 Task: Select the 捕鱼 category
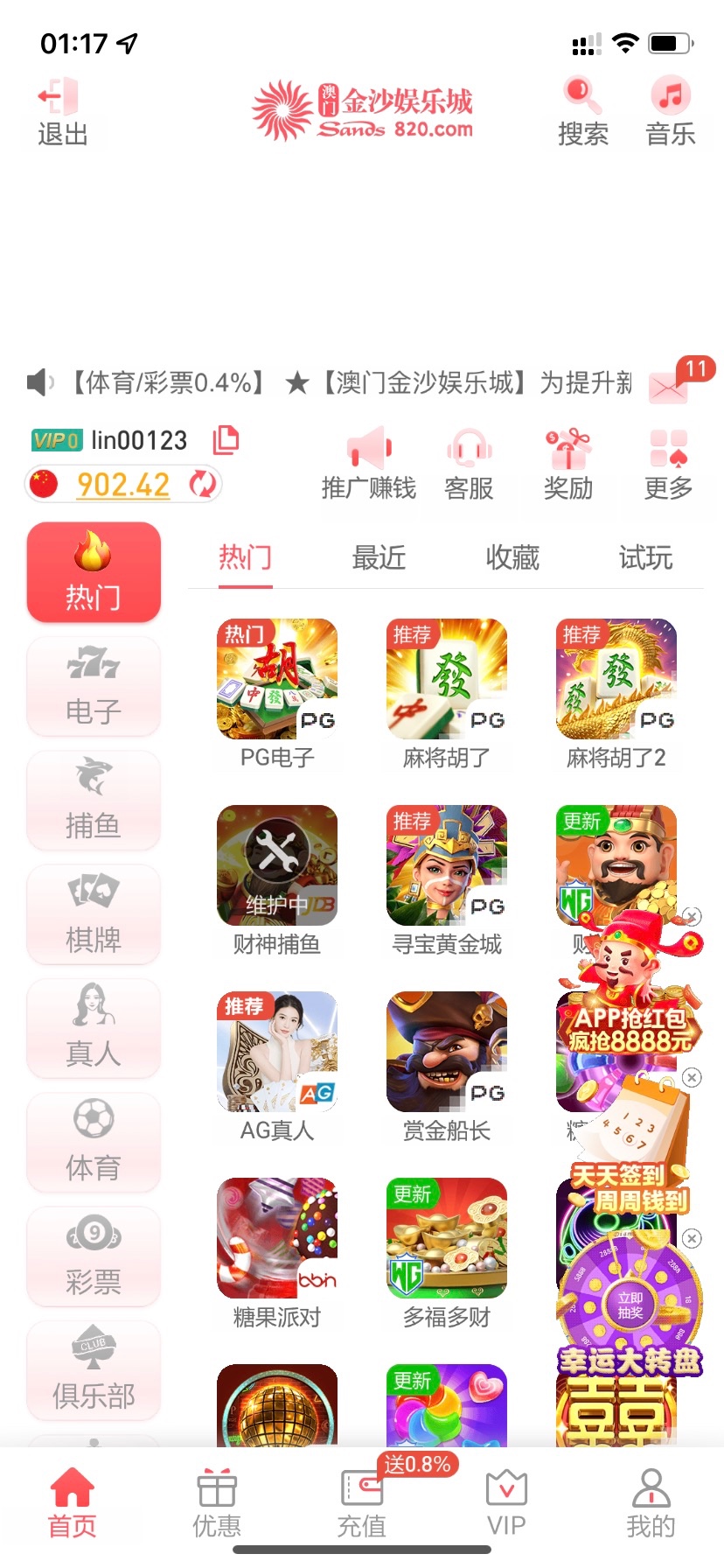coord(94,801)
